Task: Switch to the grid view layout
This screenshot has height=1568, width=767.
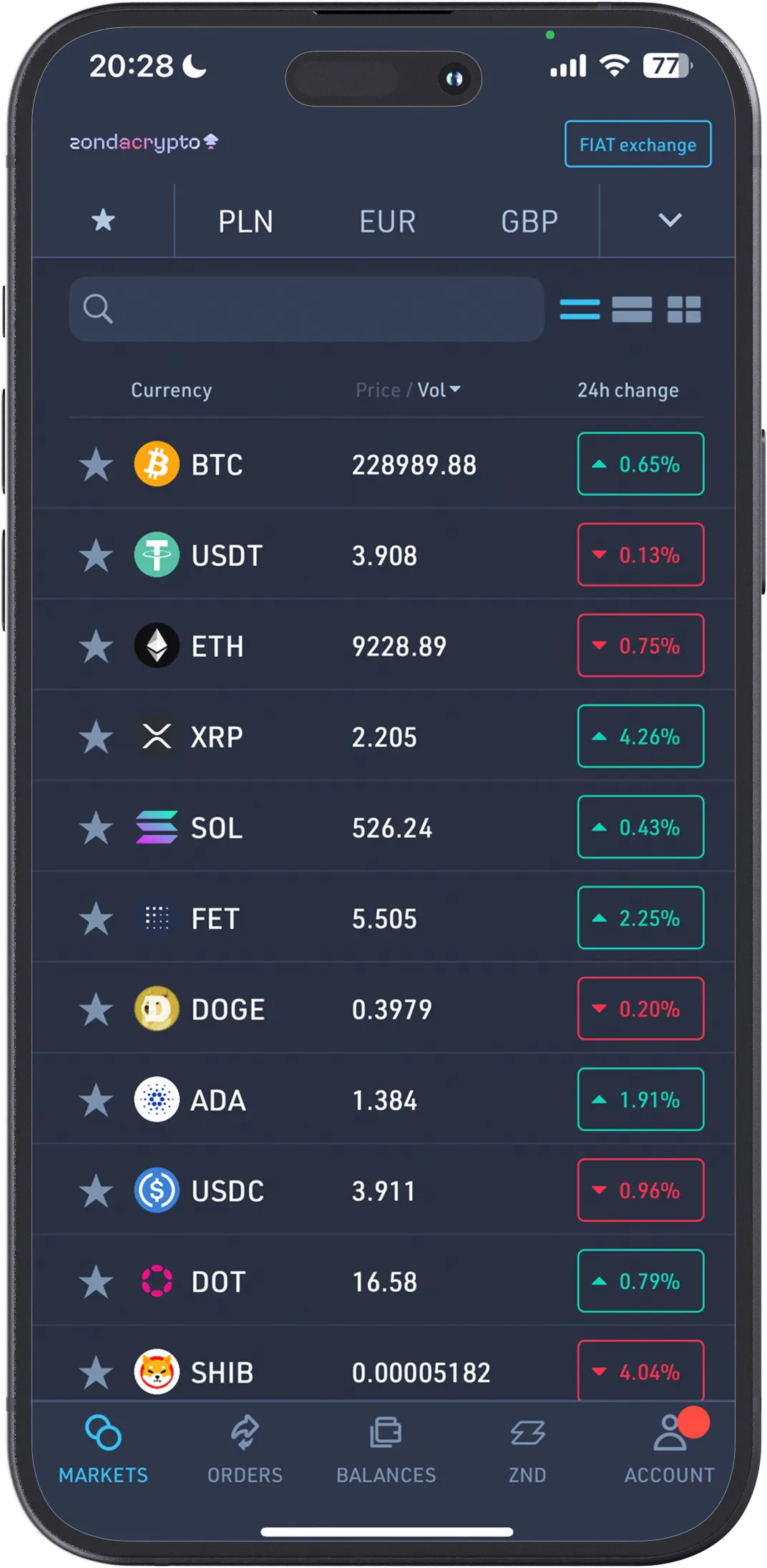Action: (x=684, y=310)
